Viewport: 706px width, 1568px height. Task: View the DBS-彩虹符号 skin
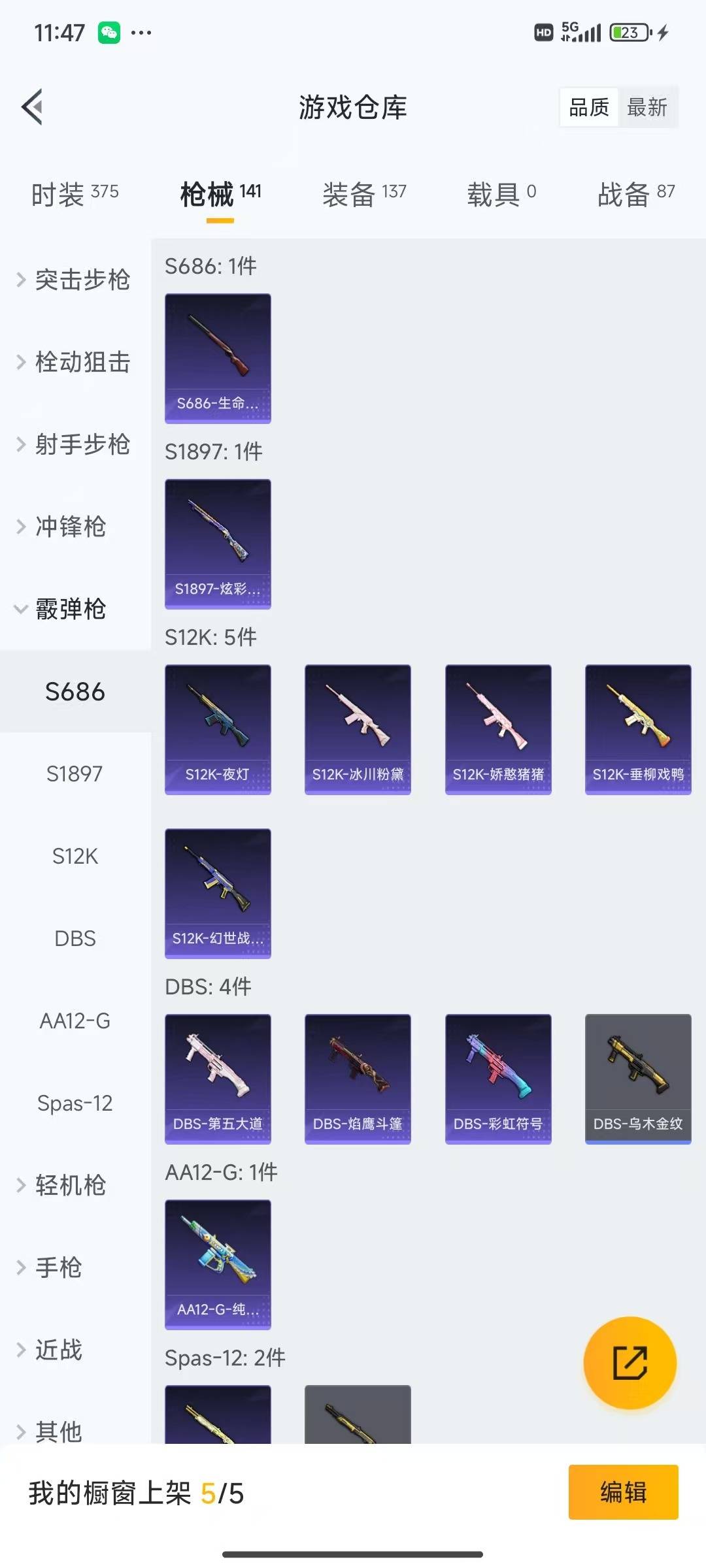point(498,1079)
